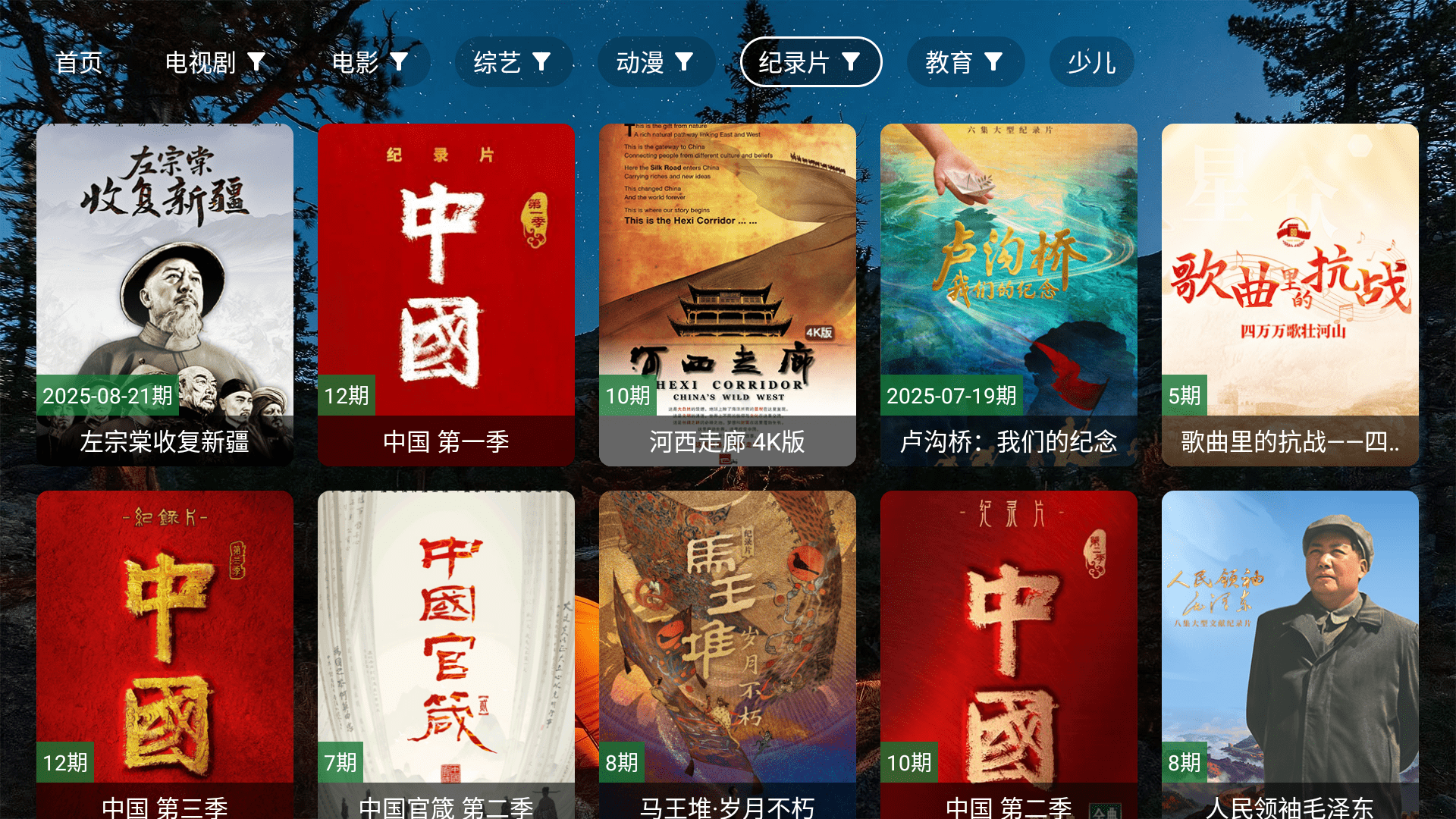Go to the 综艺 tab
The height and width of the screenshot is (819, 1456).
click(x=513, y=62)
